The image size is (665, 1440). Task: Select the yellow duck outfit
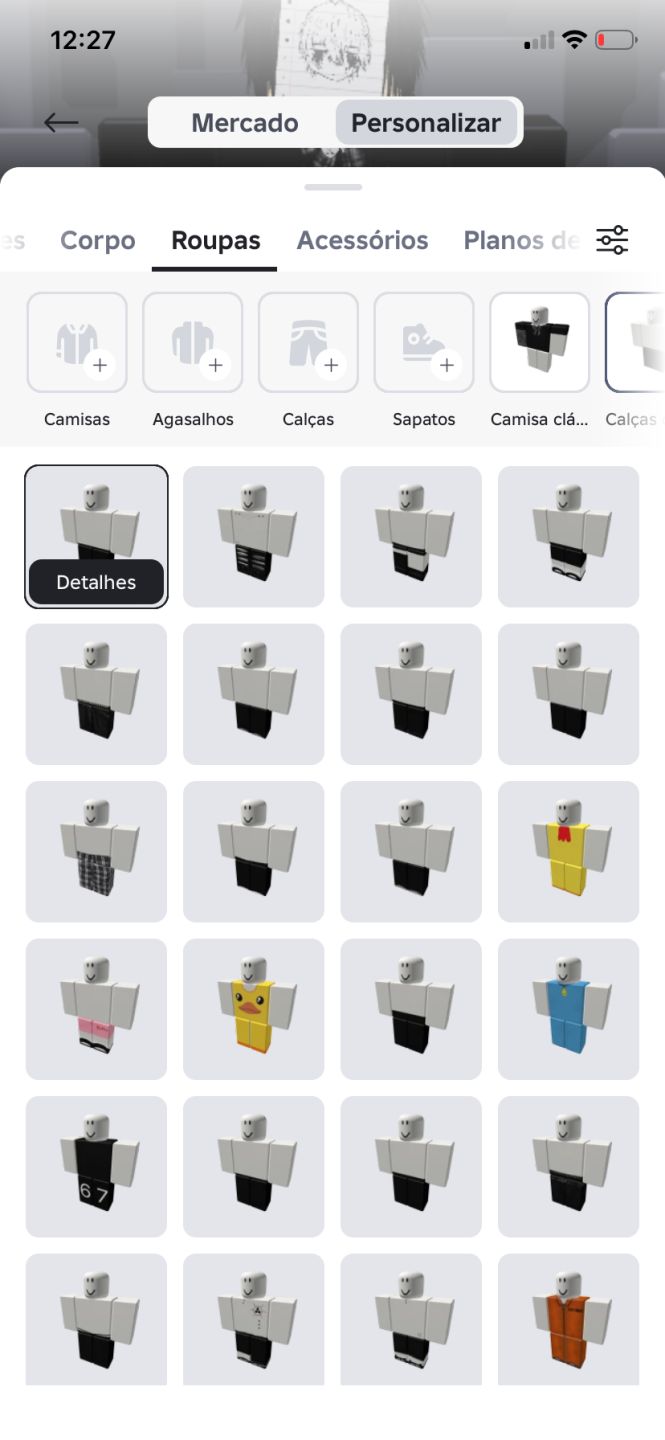pos(254,1009)
